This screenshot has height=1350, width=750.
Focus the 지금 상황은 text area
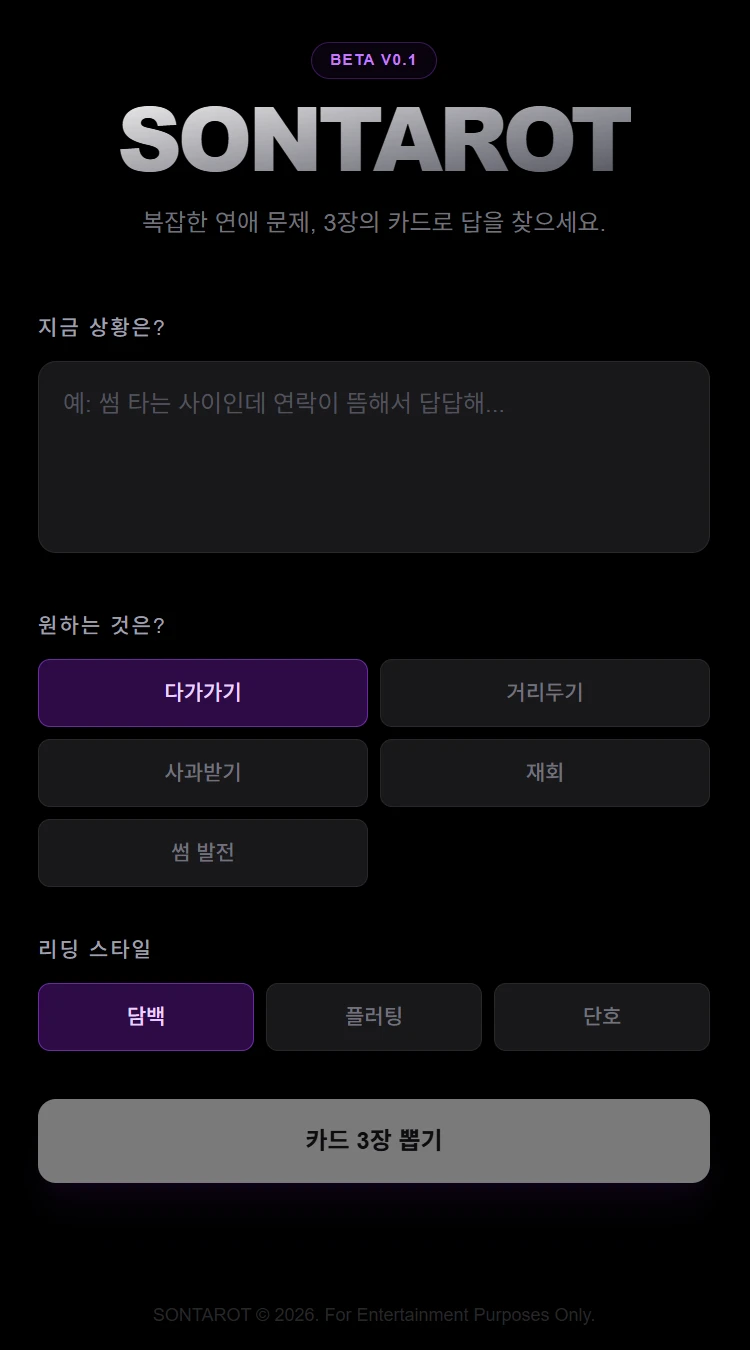tap(374, 457)
